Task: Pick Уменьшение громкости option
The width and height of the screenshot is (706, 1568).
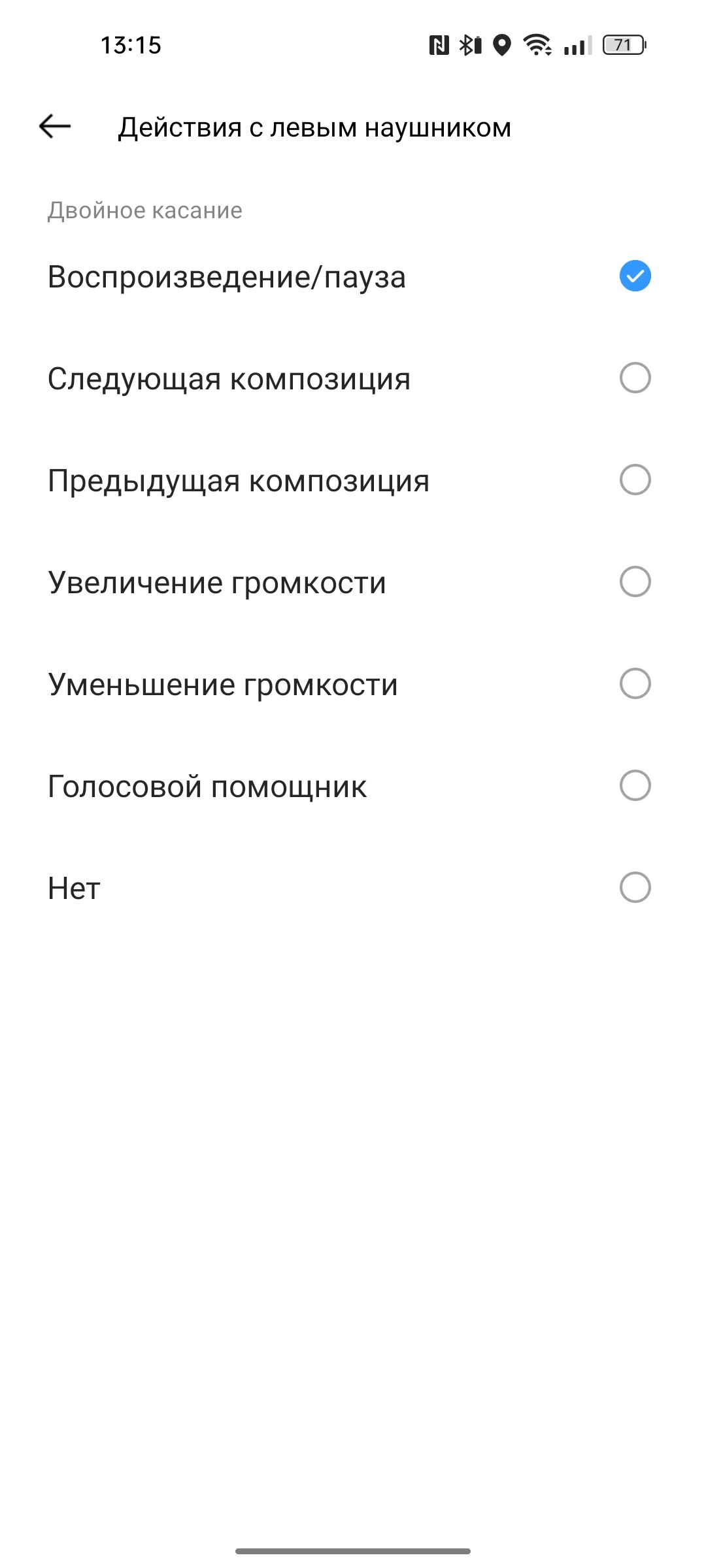Action: coord(353,684)
